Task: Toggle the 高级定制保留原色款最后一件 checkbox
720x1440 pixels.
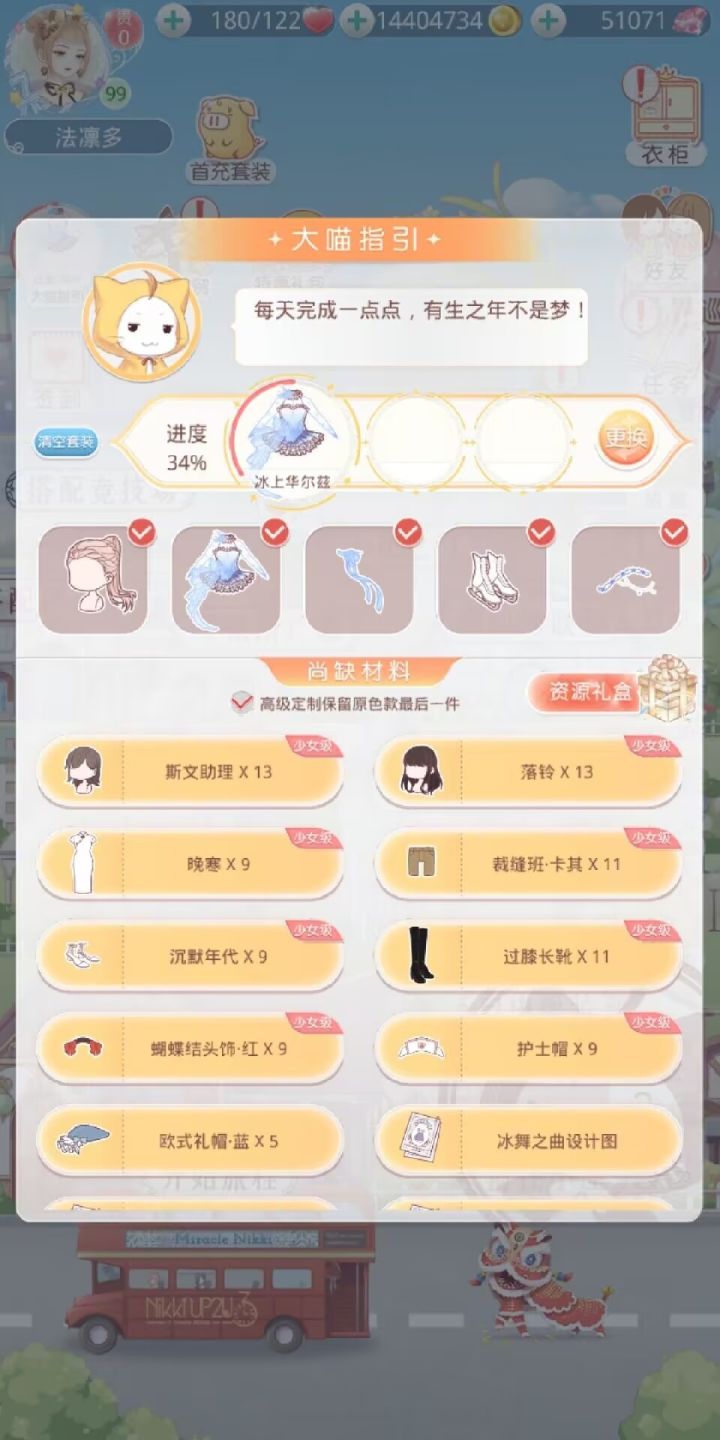Action: [x=242, y=703]
